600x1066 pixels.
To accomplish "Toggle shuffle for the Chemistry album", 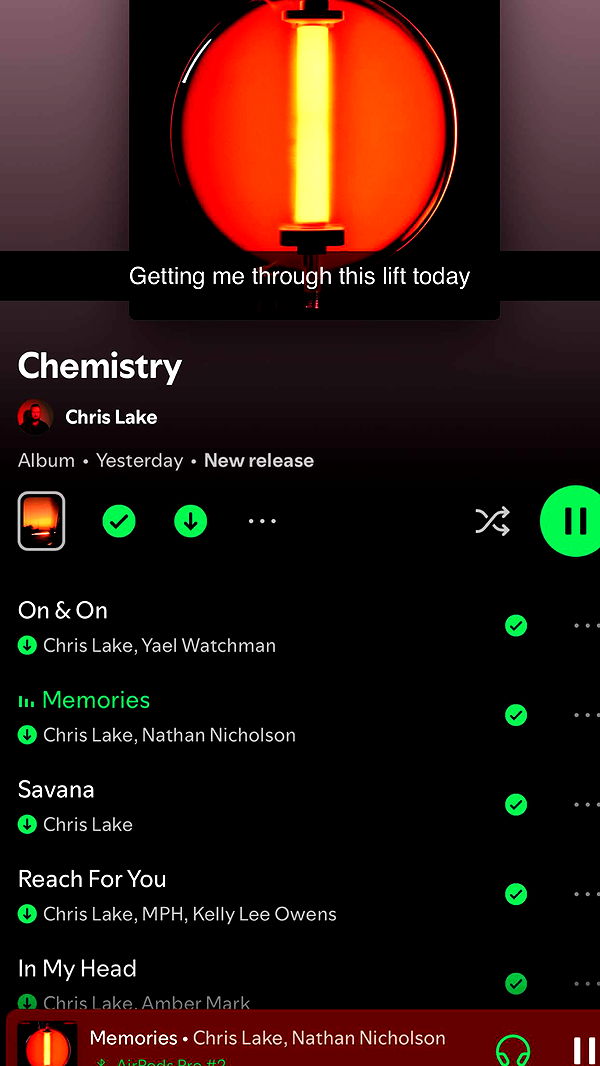I will coord(492,520).
